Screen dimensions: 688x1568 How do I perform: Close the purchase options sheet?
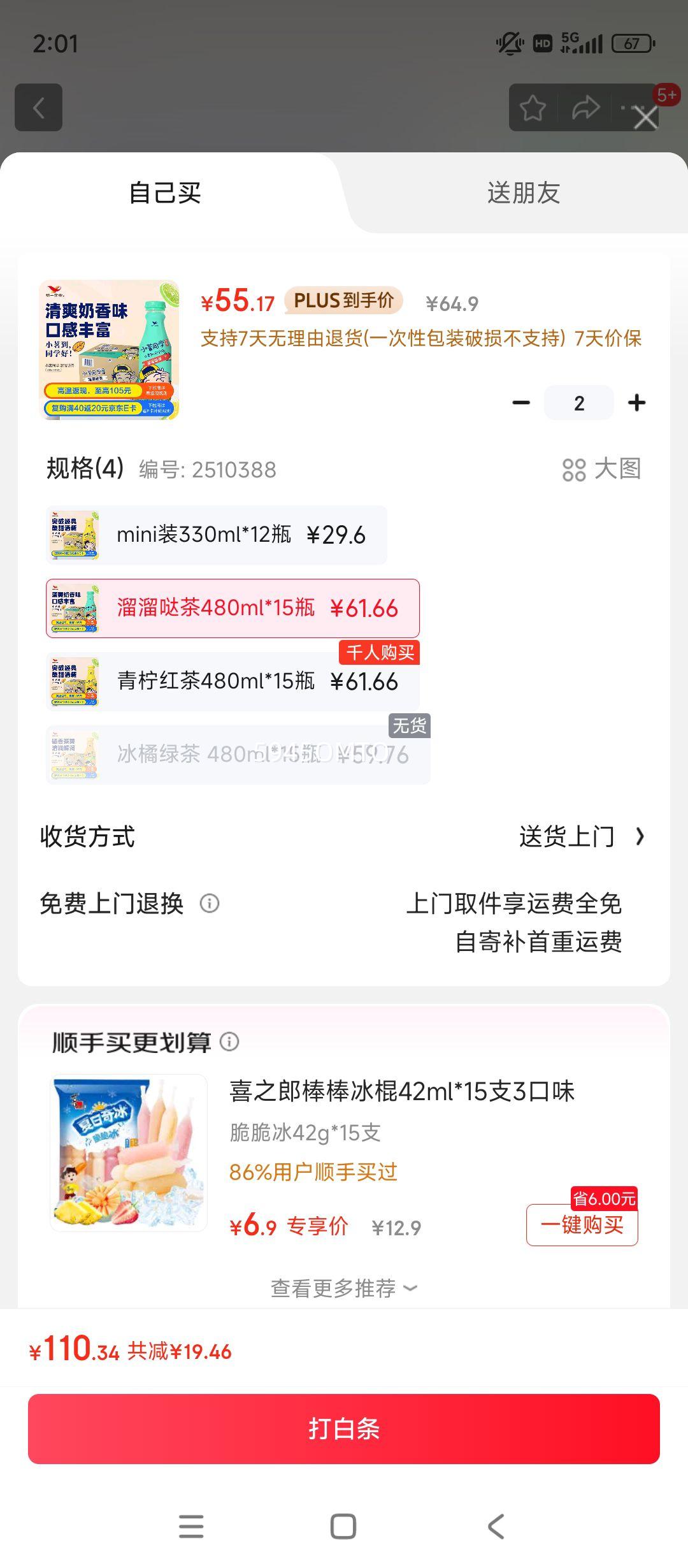(645, 118)
